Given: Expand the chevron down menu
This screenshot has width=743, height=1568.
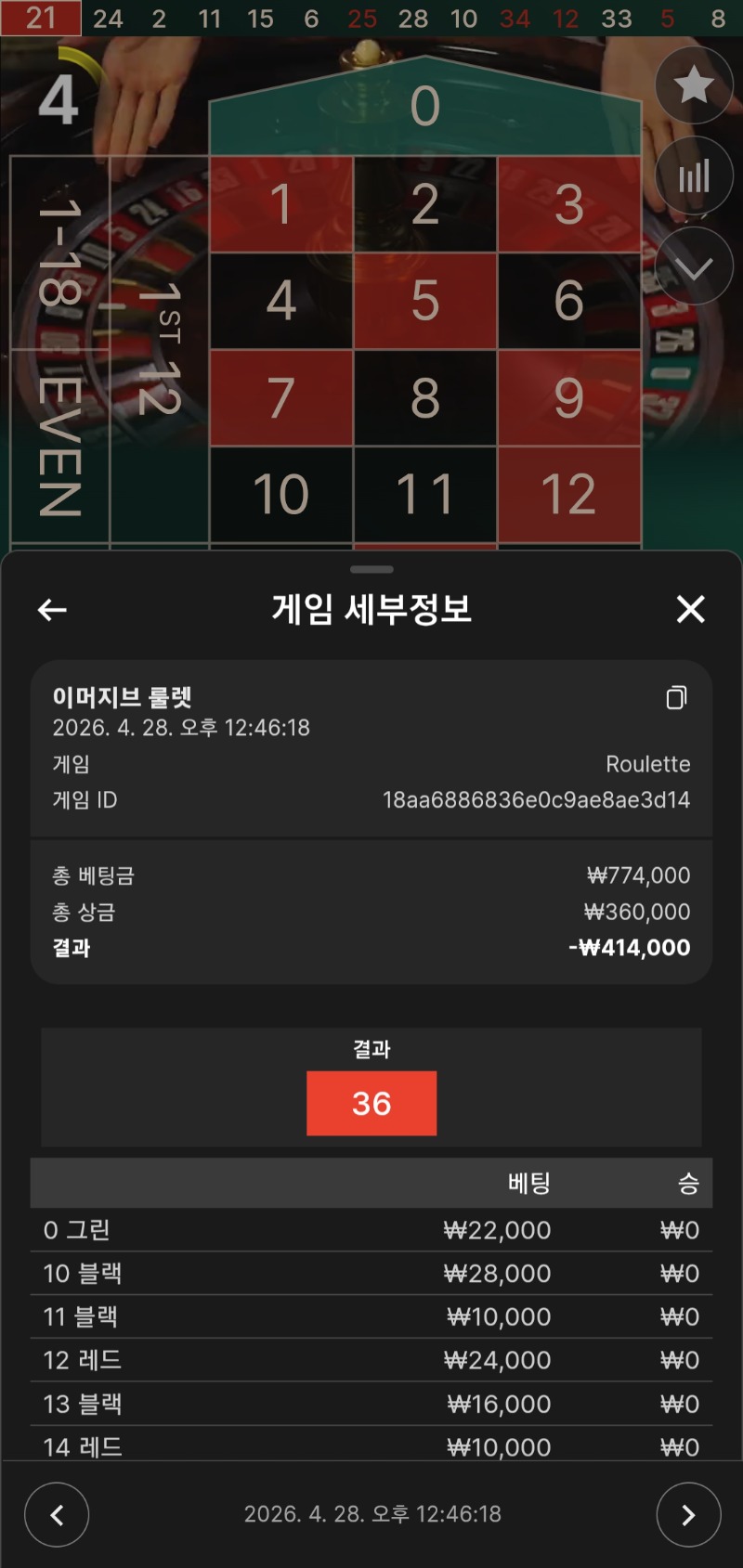Looking at the screenshot, I should point(693,267).
